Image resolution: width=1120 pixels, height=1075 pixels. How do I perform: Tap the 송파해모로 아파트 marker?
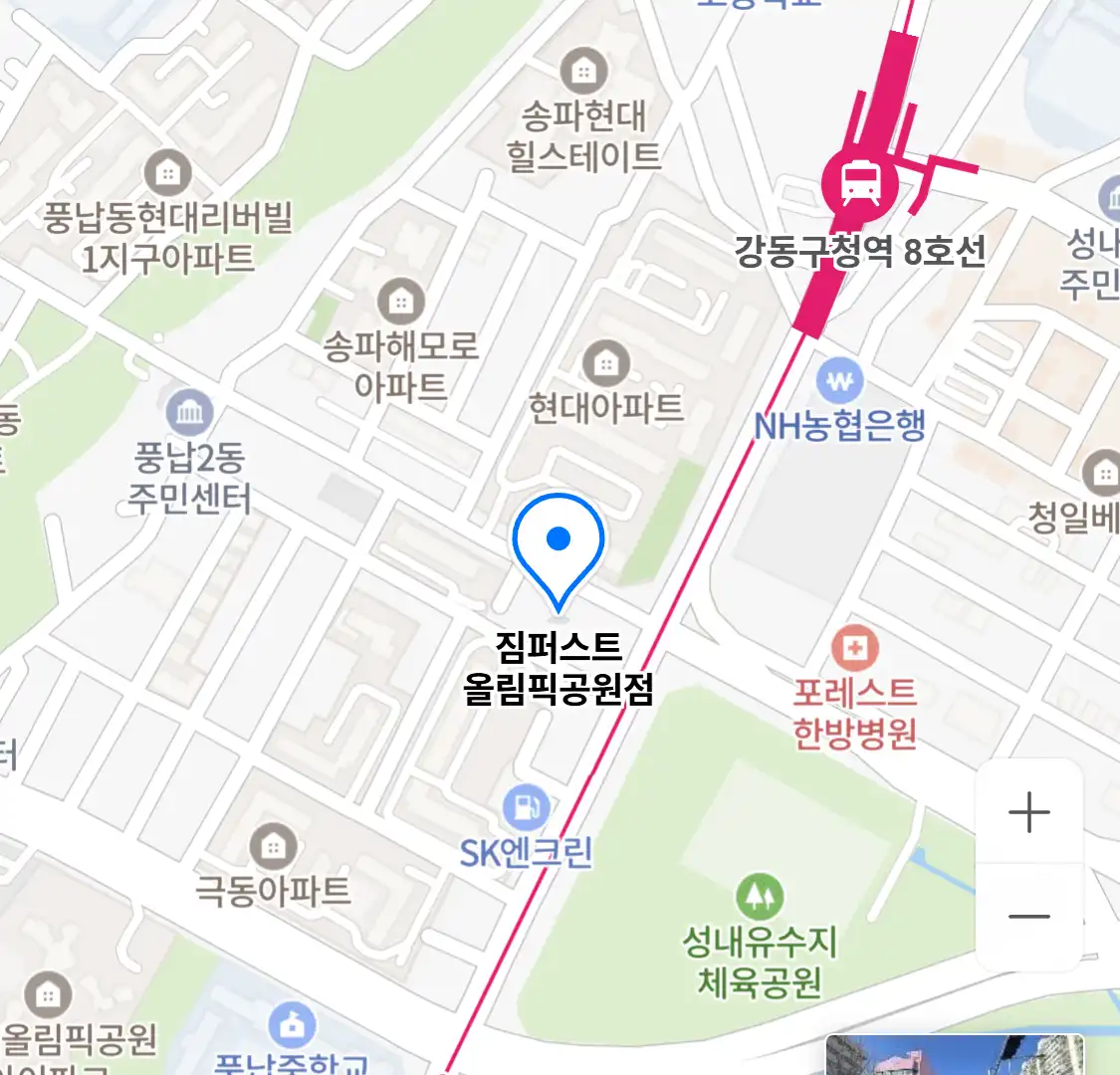[401, 300]
